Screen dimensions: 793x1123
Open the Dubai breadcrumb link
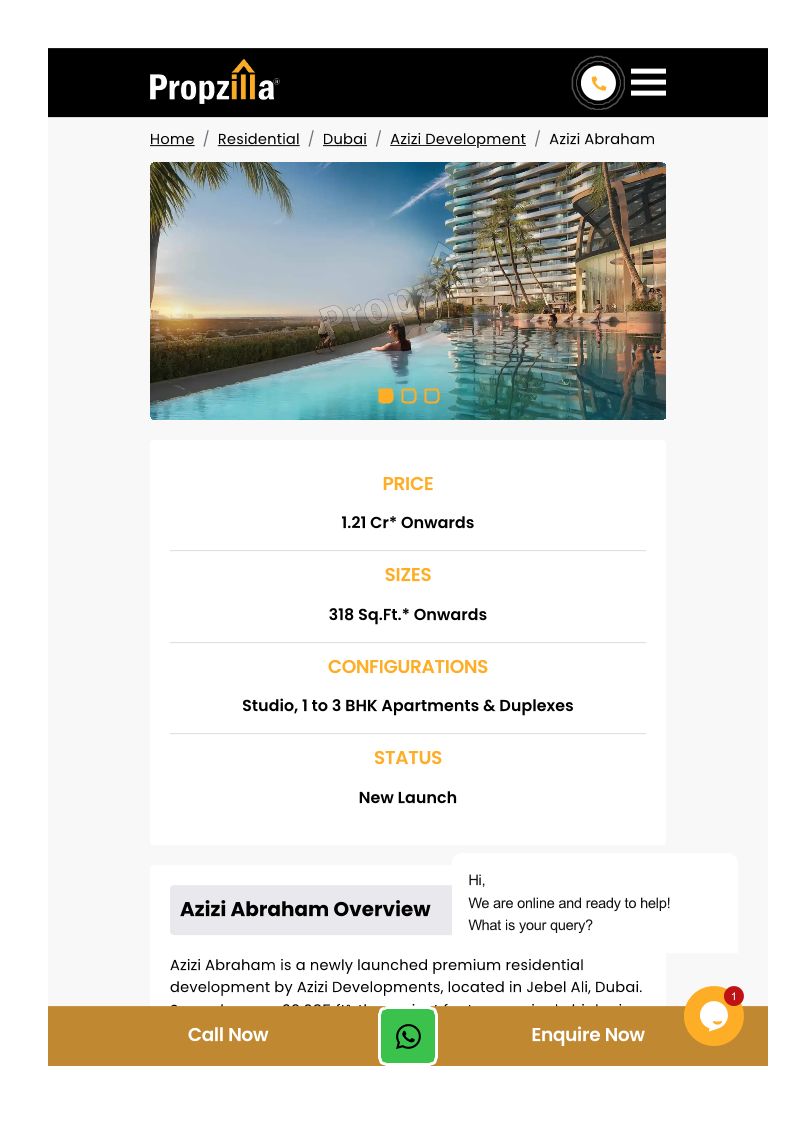pyautogui.click(x=344, y=139)
